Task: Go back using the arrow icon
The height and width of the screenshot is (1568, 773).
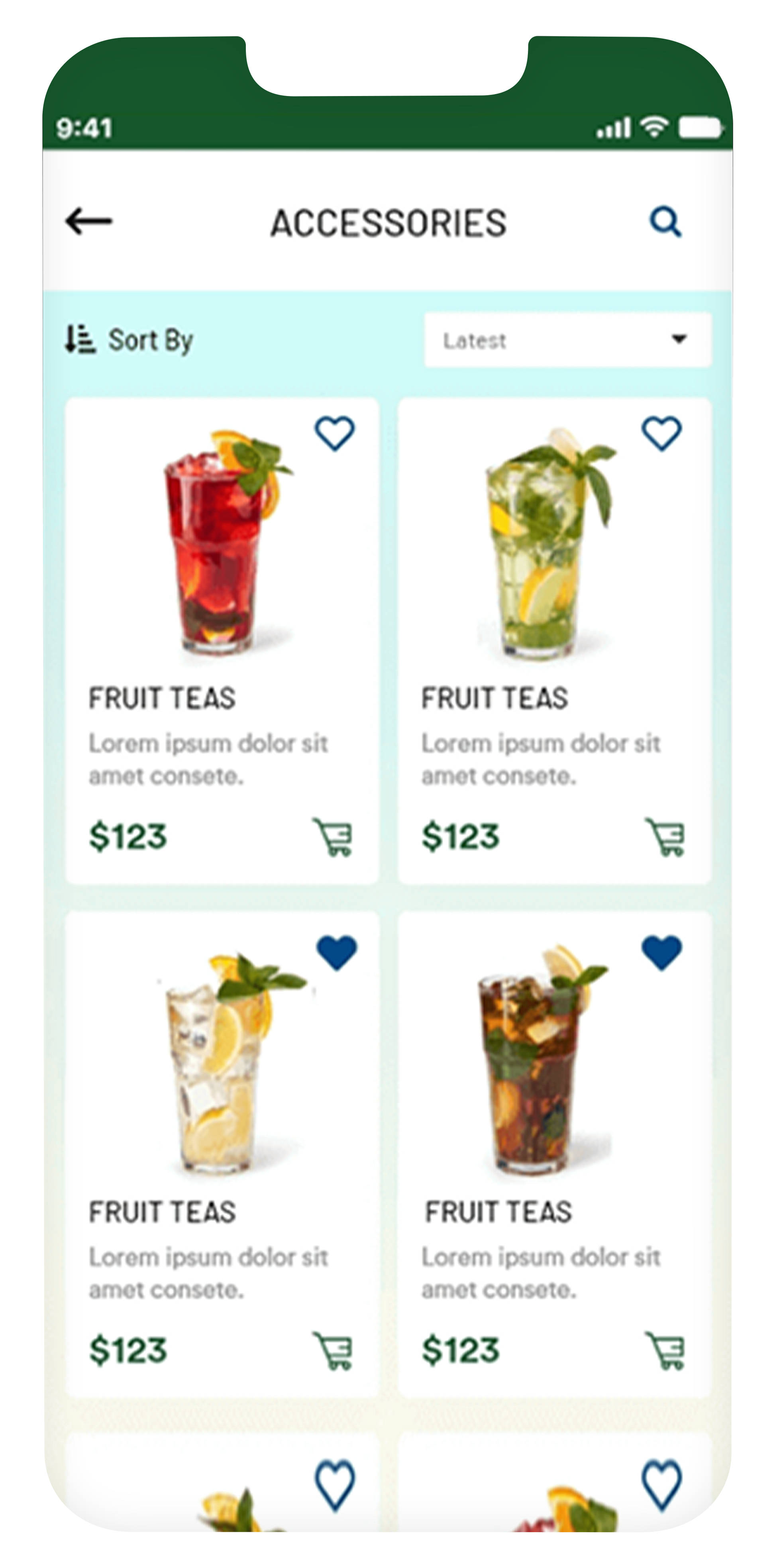Action: coord(89,221)
